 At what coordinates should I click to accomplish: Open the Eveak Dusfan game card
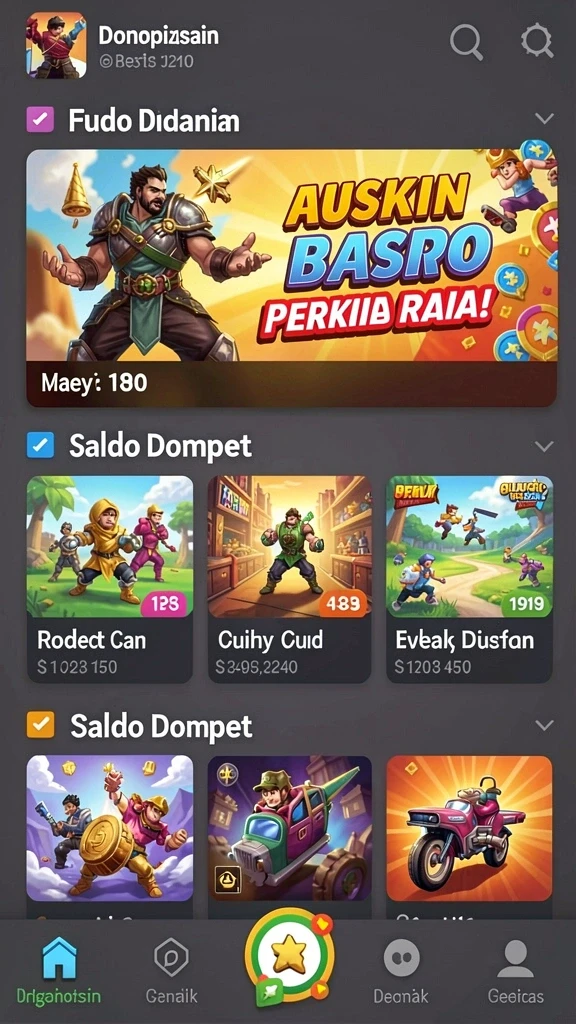pos(470,579)
